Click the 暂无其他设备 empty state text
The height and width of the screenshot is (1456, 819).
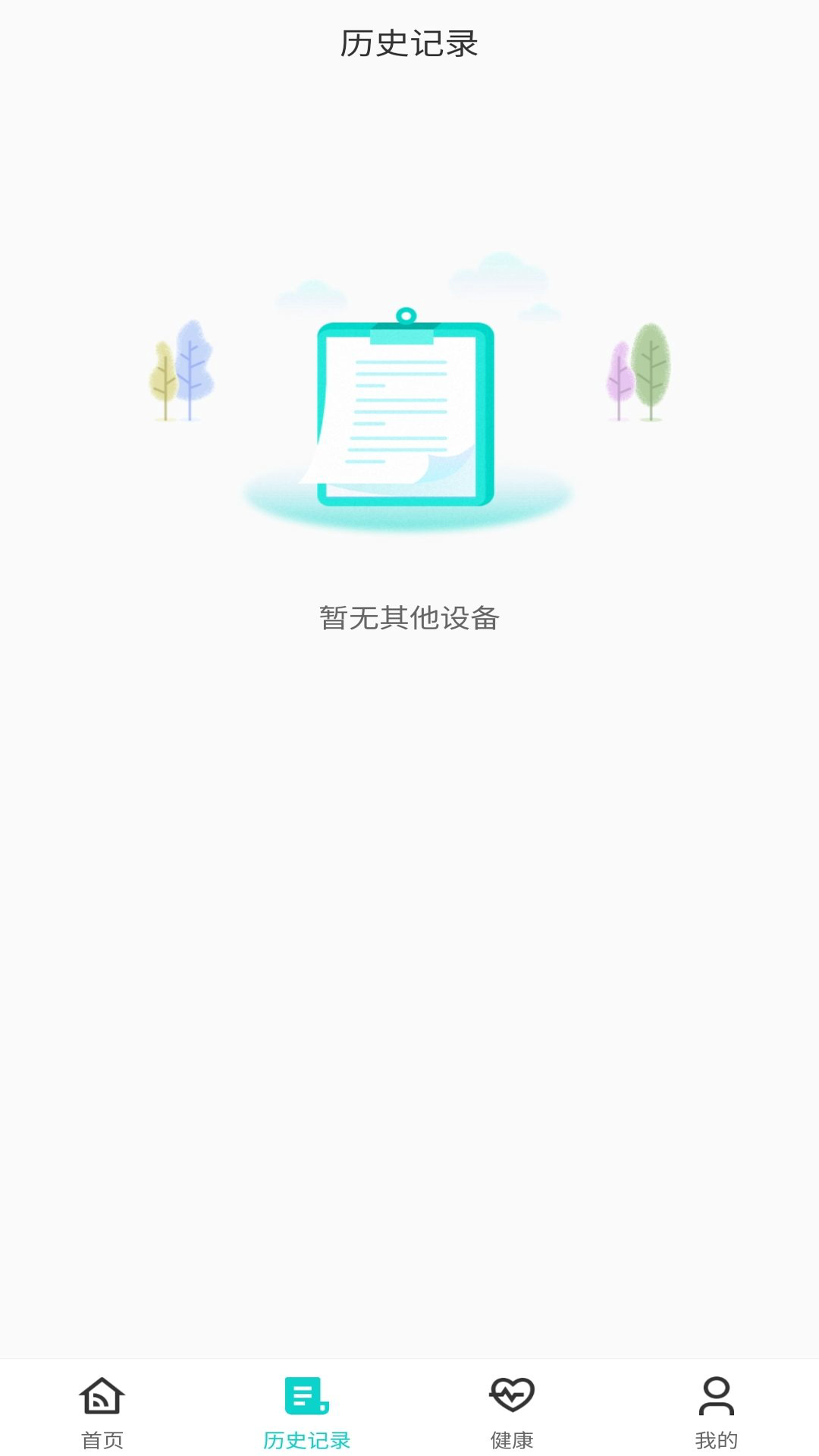(409, 618)
